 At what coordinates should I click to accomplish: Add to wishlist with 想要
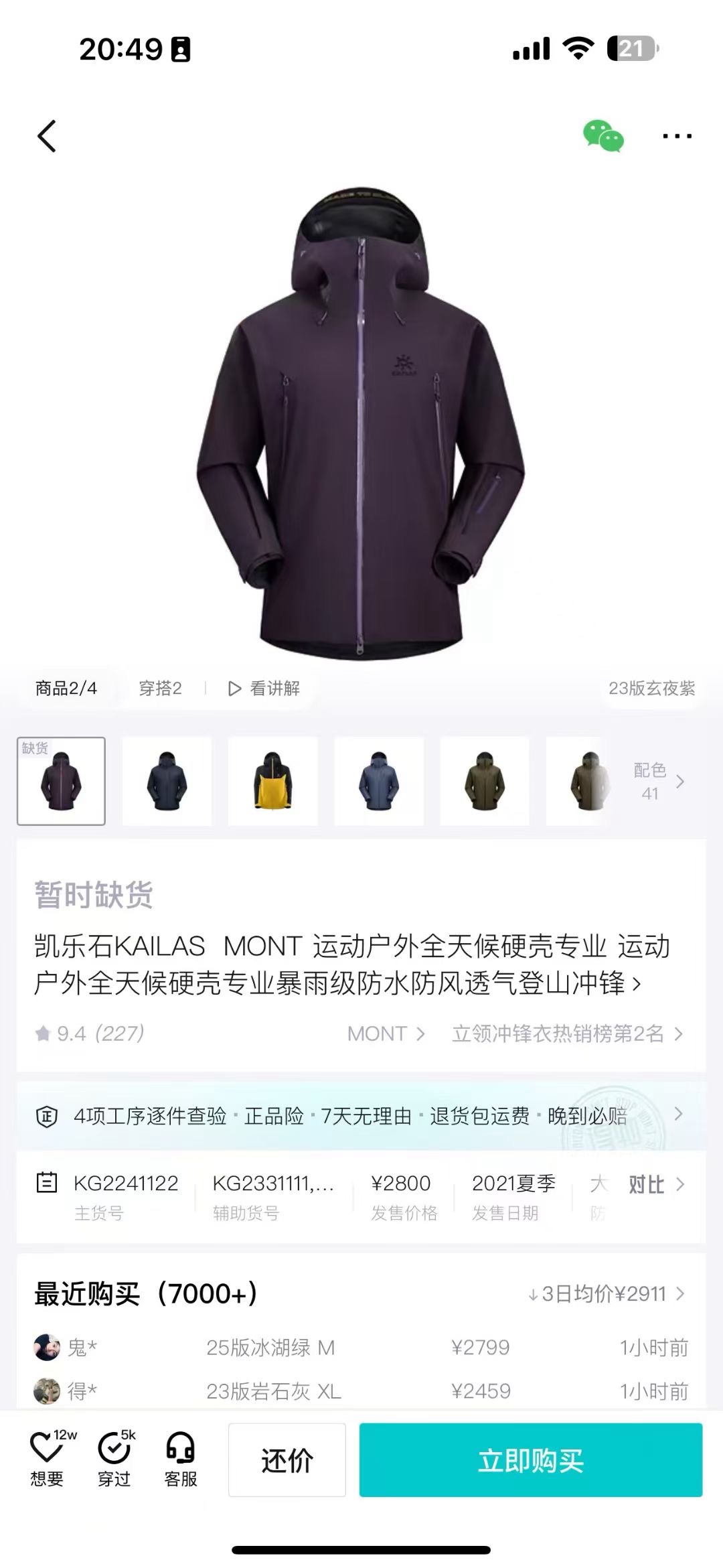point(47,1460)
